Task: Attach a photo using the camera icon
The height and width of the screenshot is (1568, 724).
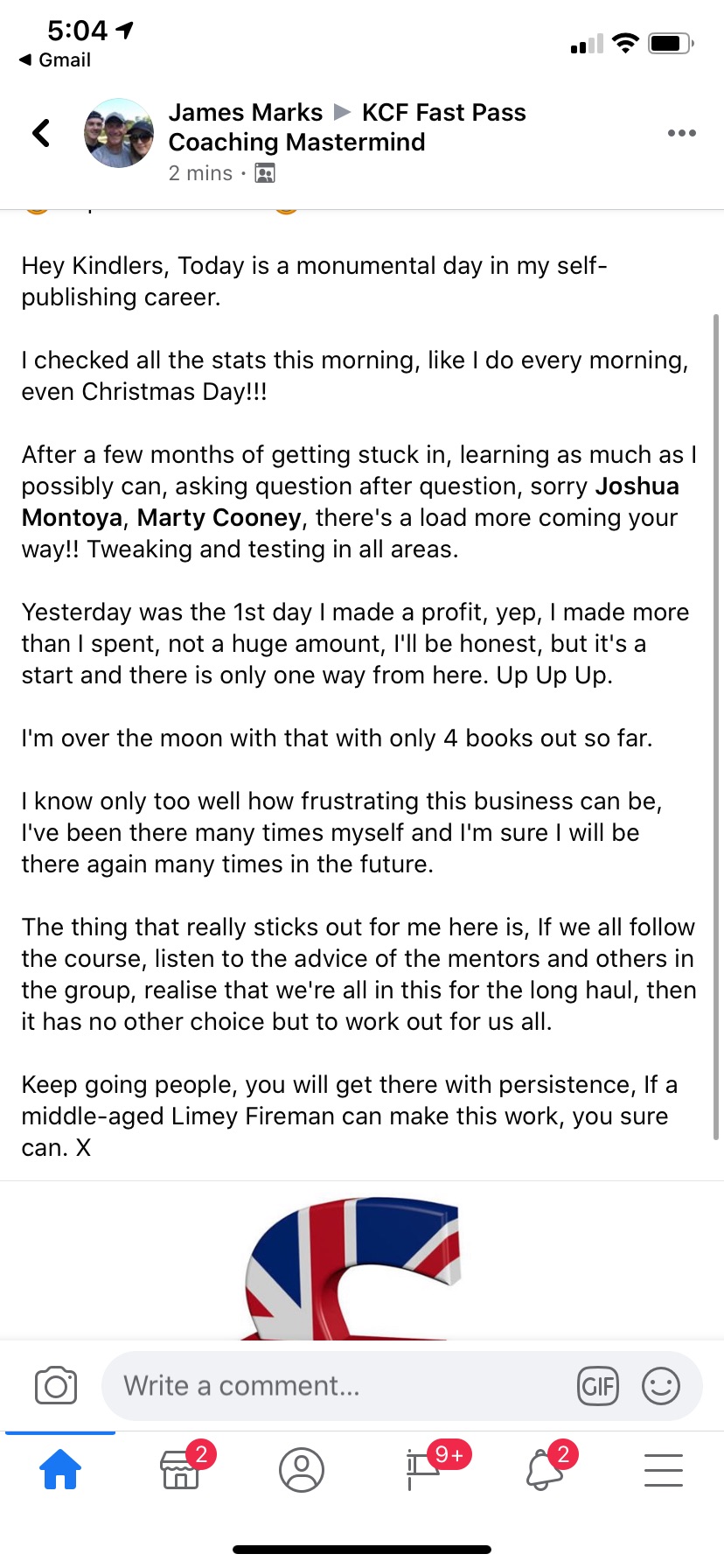Action: pyautogui.click(x=56, y=1386)
